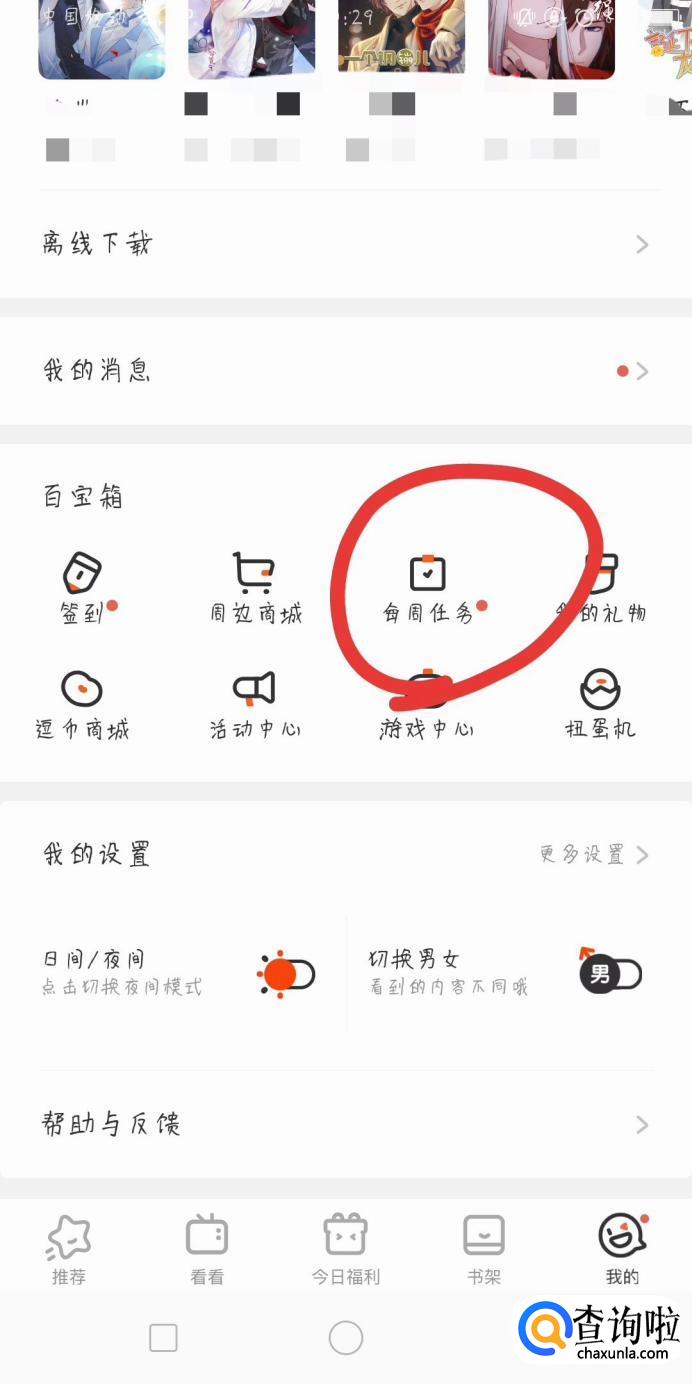692x1384 pixels.
Task: Open 逗币商城
Action: (x=82, y=704)
